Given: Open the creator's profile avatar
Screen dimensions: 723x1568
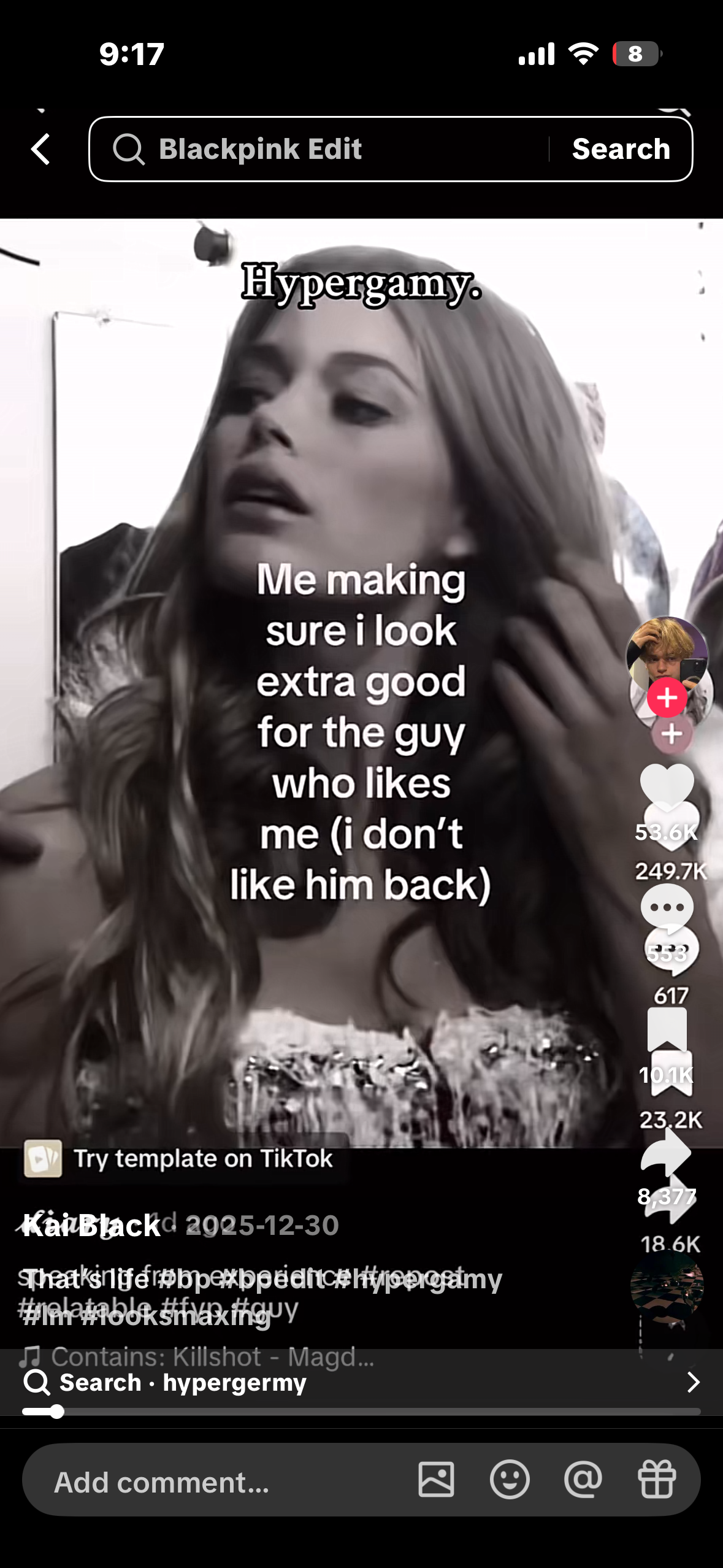Looking at the screenshot, I should pyautogui.click(x=667, y=654).
